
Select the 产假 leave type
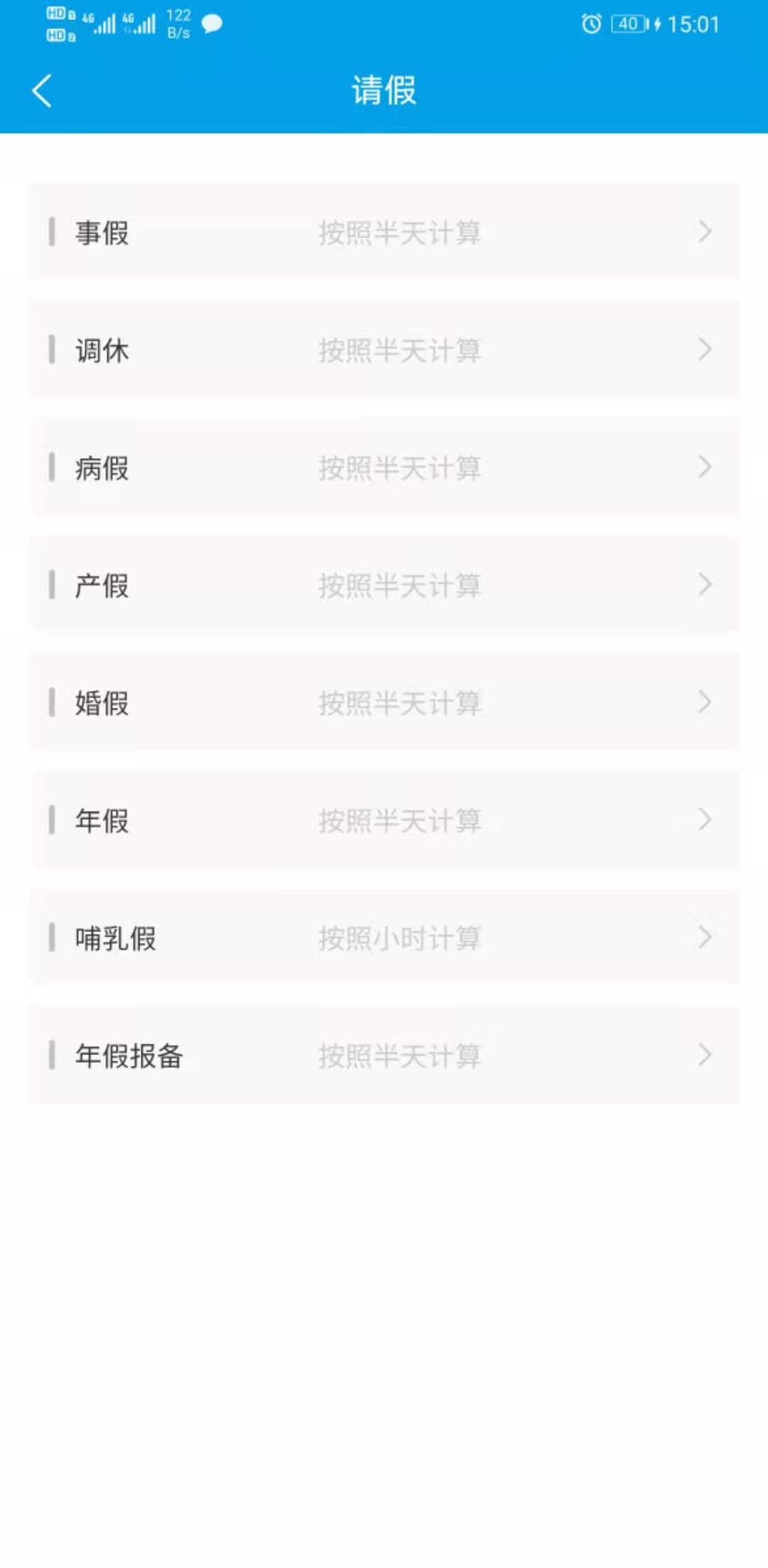click(x=384, y=585)
